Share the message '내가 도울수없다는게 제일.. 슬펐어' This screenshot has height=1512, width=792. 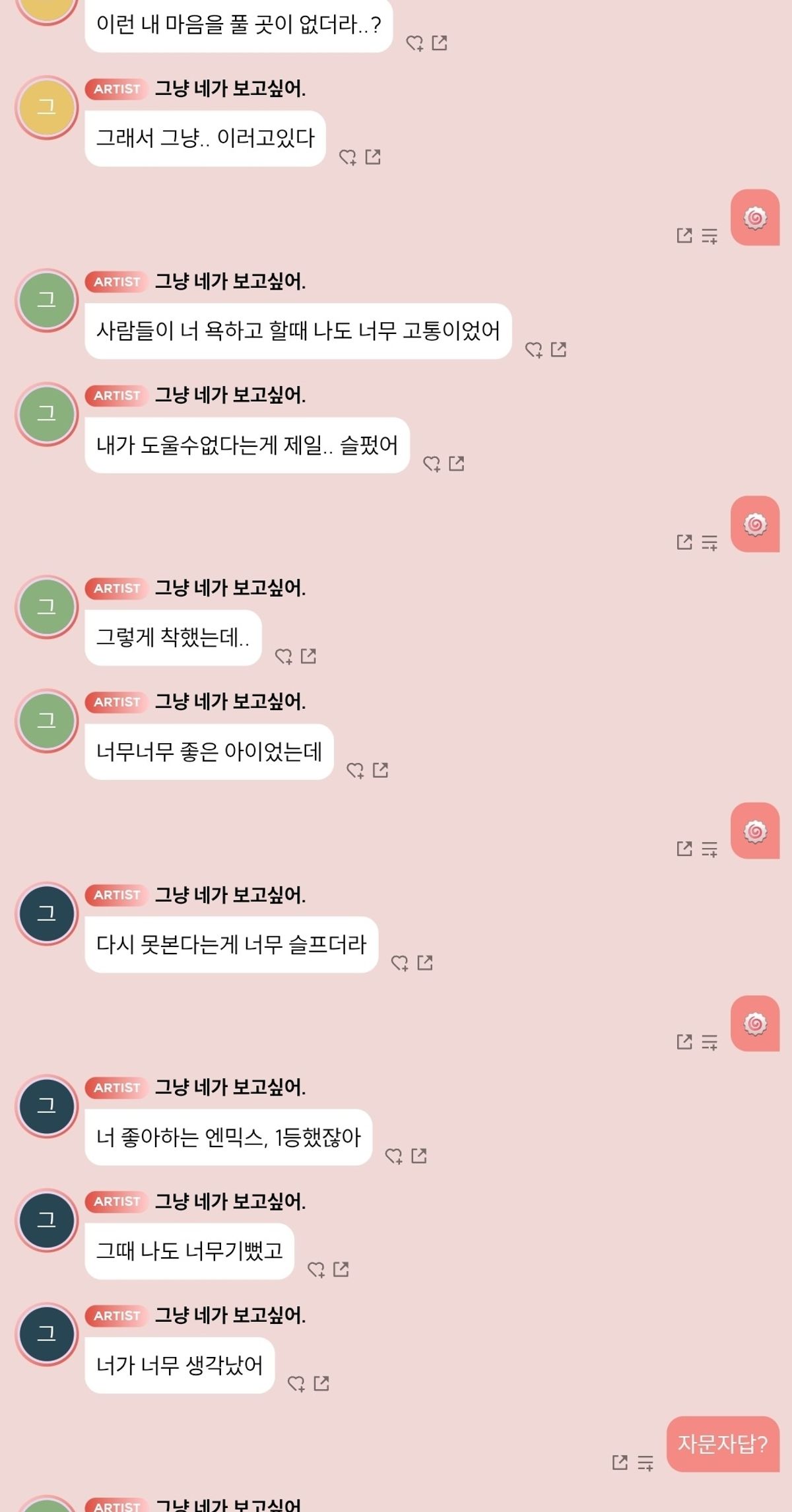[457, 463]
